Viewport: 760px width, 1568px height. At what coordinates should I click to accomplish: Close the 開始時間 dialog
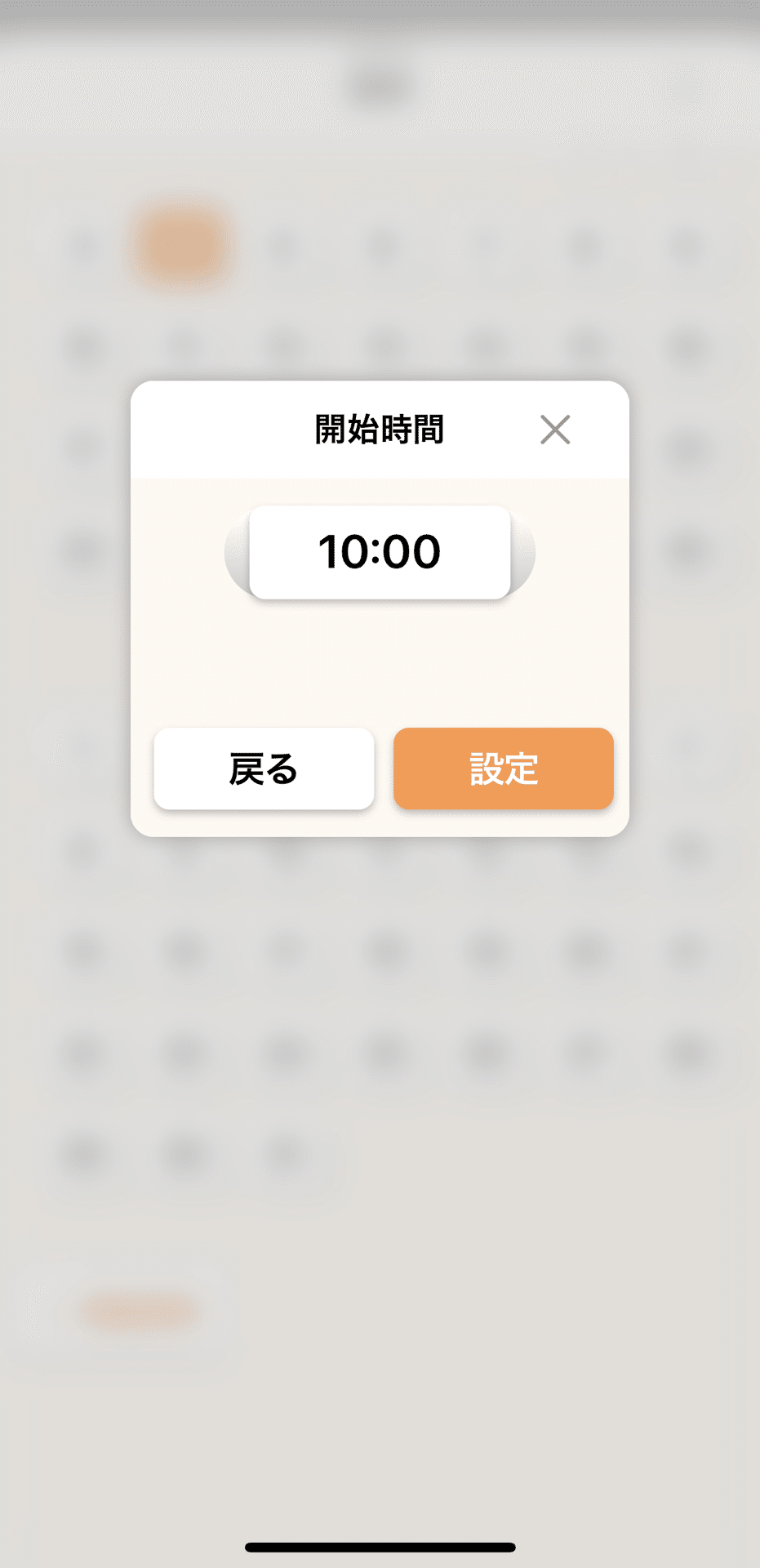[555, 430]
